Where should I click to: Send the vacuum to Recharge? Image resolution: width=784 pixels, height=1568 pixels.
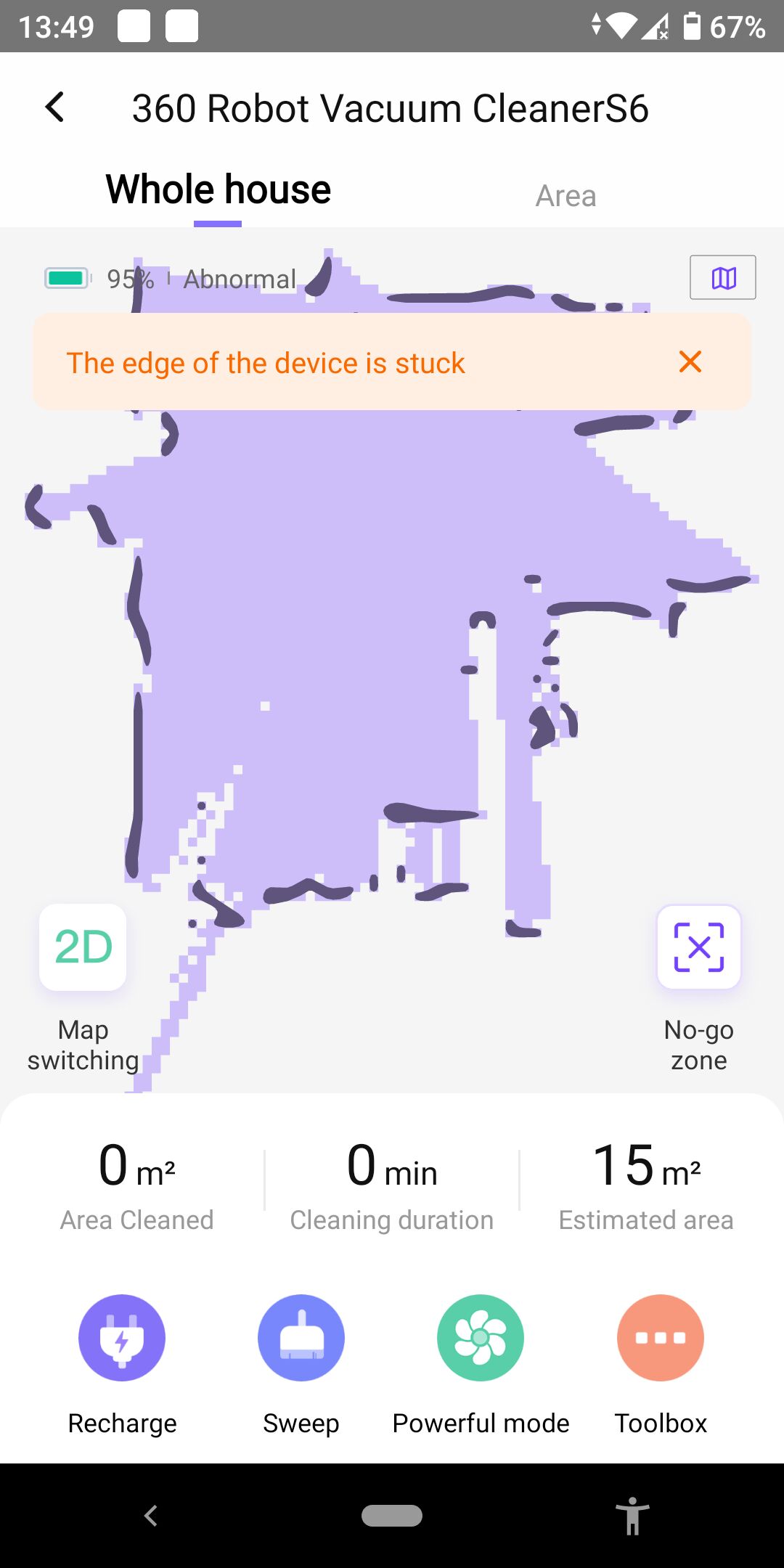[x=122, y=1338]
